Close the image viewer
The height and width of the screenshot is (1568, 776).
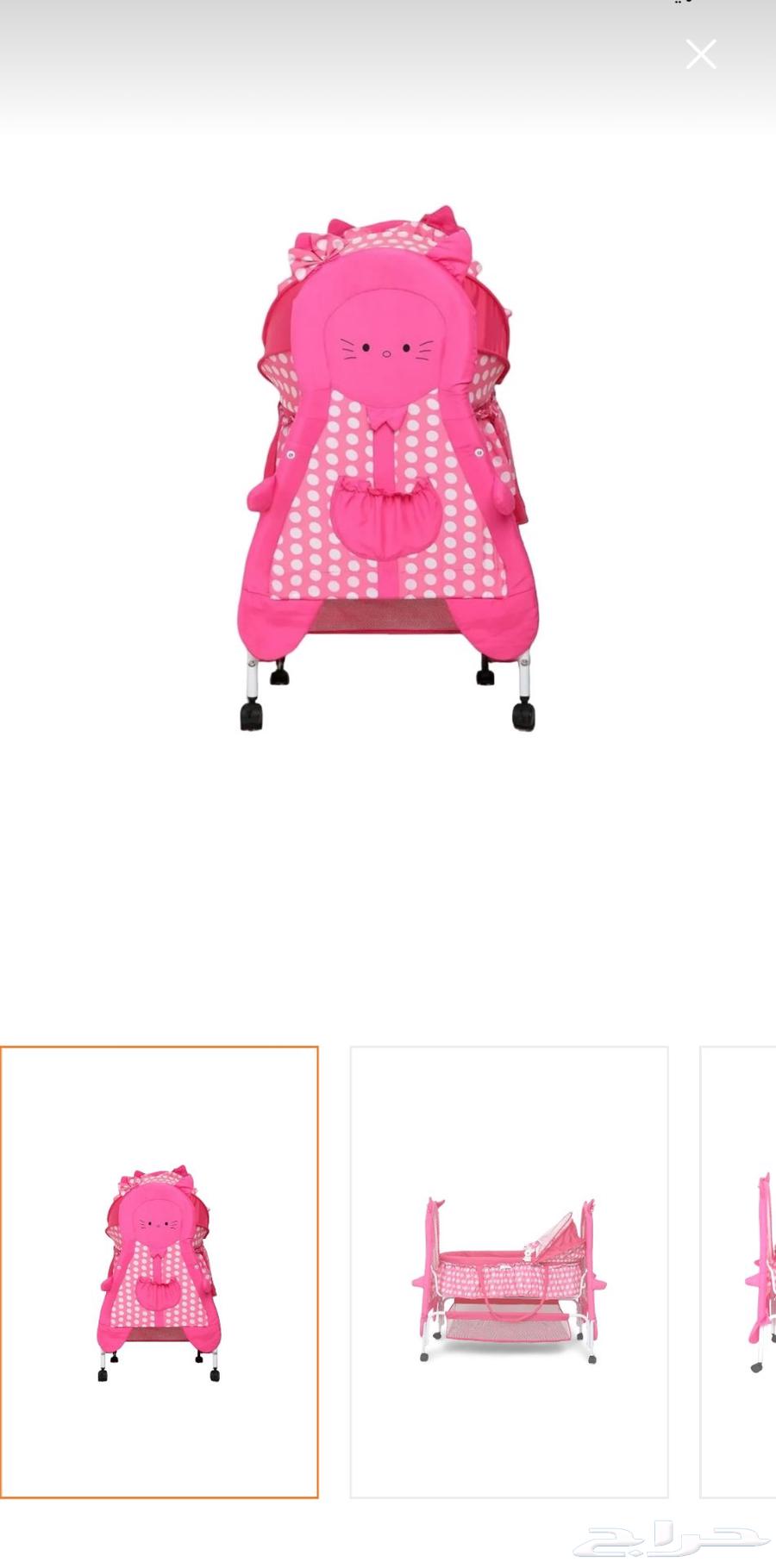[700, 54]
